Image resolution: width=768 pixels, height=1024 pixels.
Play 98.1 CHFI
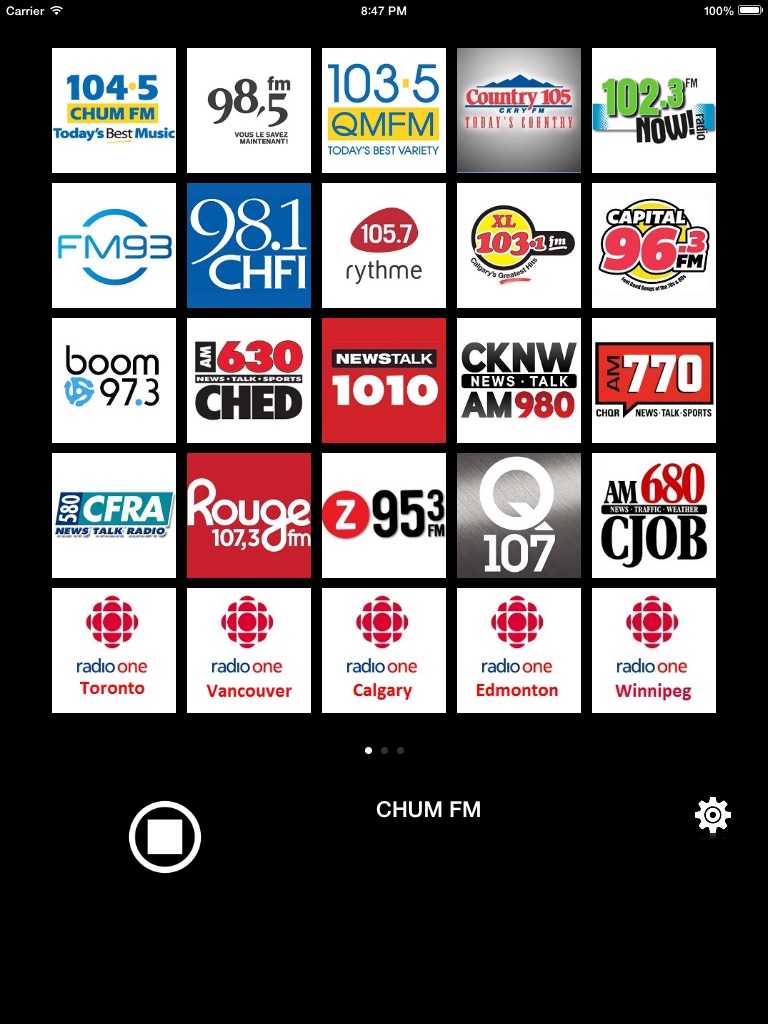coord(249,245)
